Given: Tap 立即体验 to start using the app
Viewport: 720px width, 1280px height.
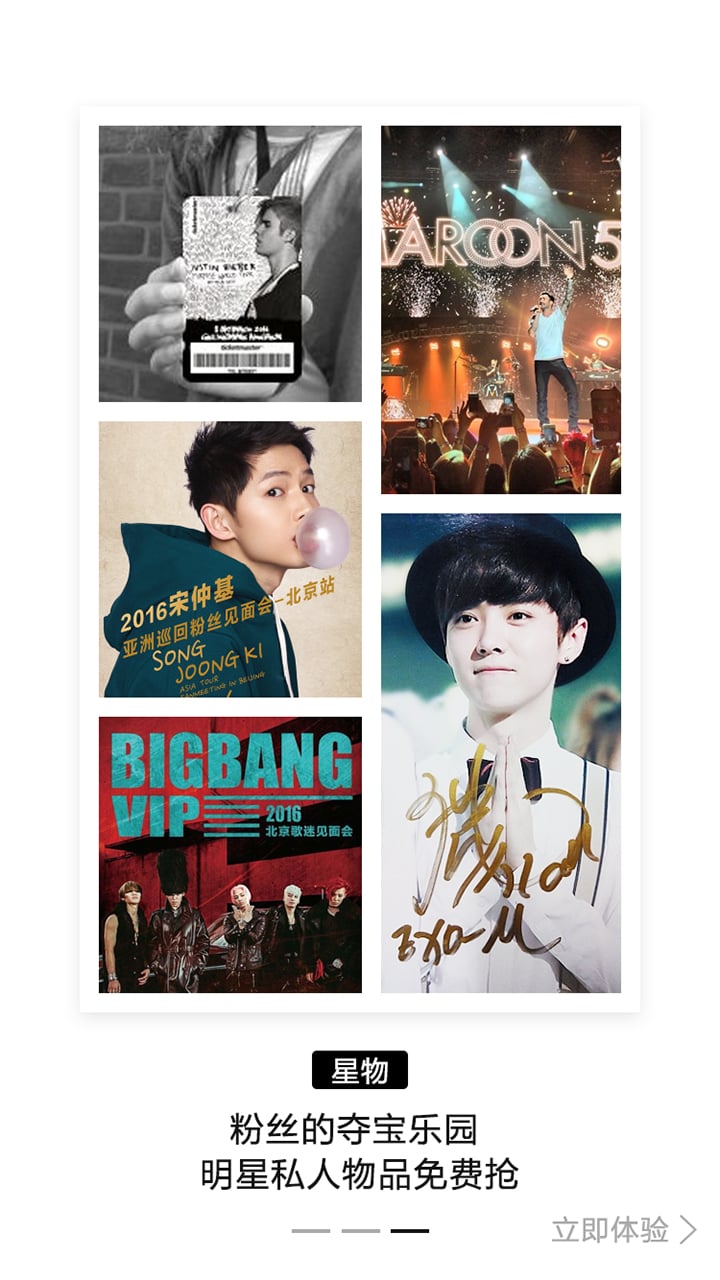Looking at the screenshot, I should (624, 1230).
